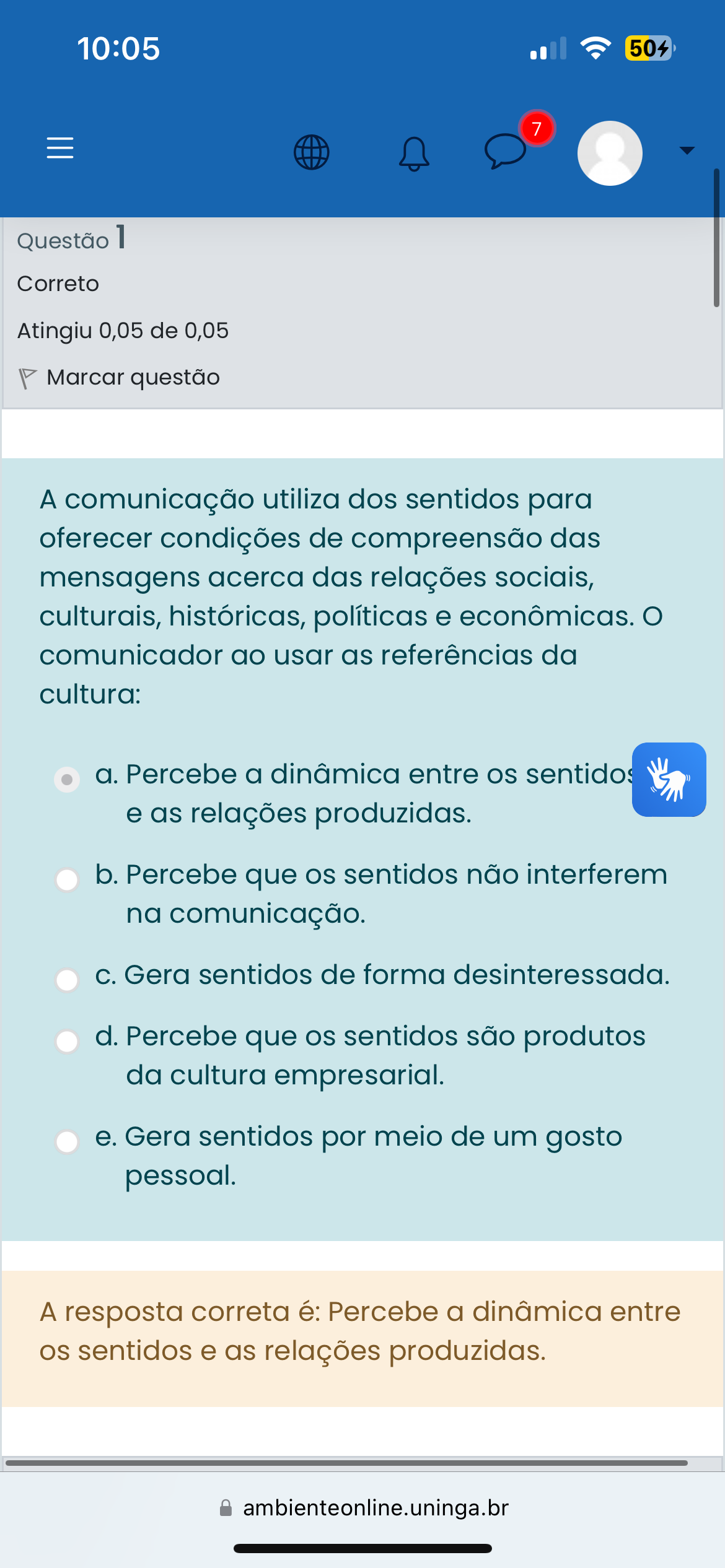Choose option d about cultura empresarial
The width and height of the screenshot is (725, 1568).
(67, 1041)
